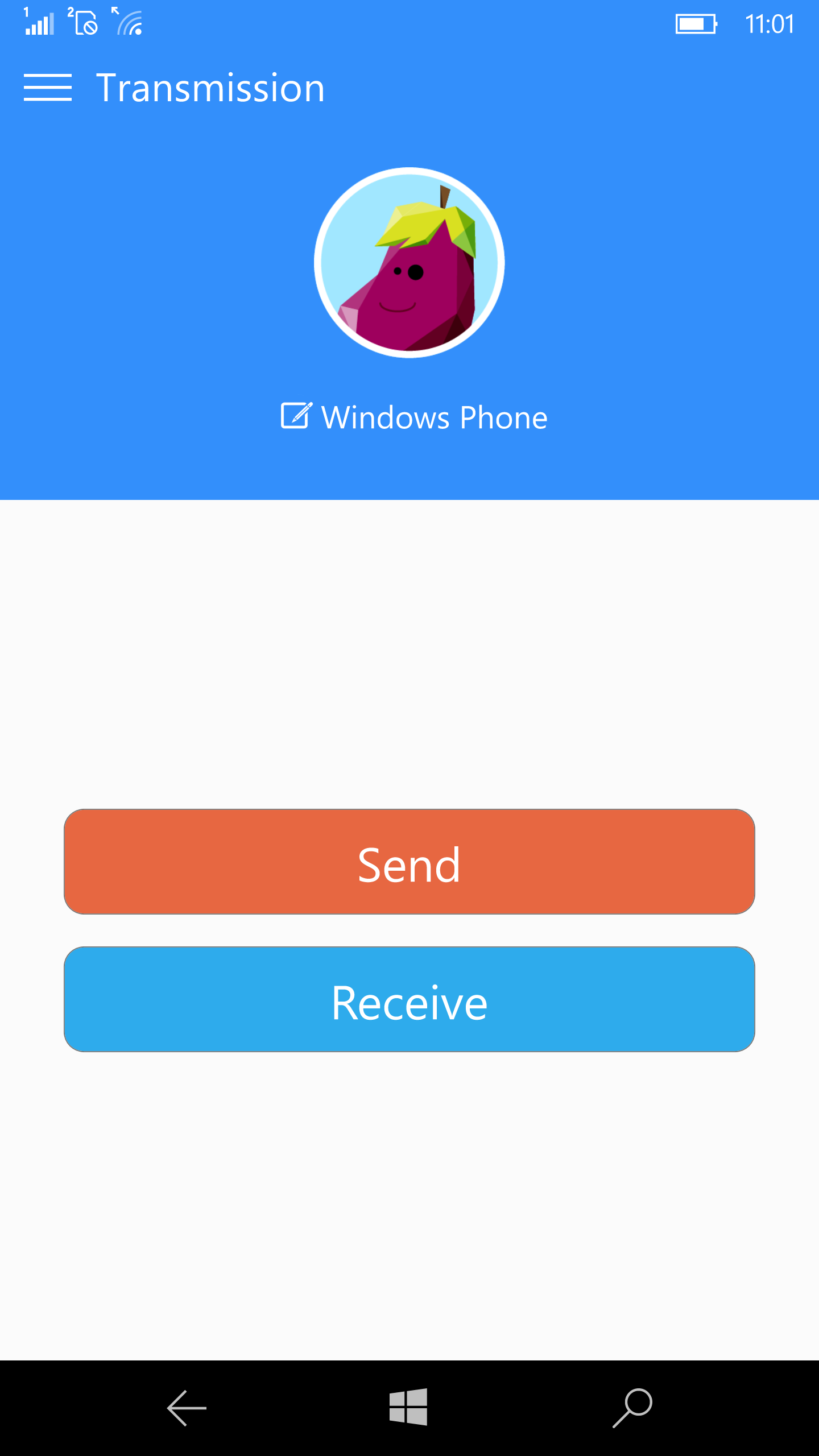
Task: Tap the Receive button
Action: click(x=409, y=999)
